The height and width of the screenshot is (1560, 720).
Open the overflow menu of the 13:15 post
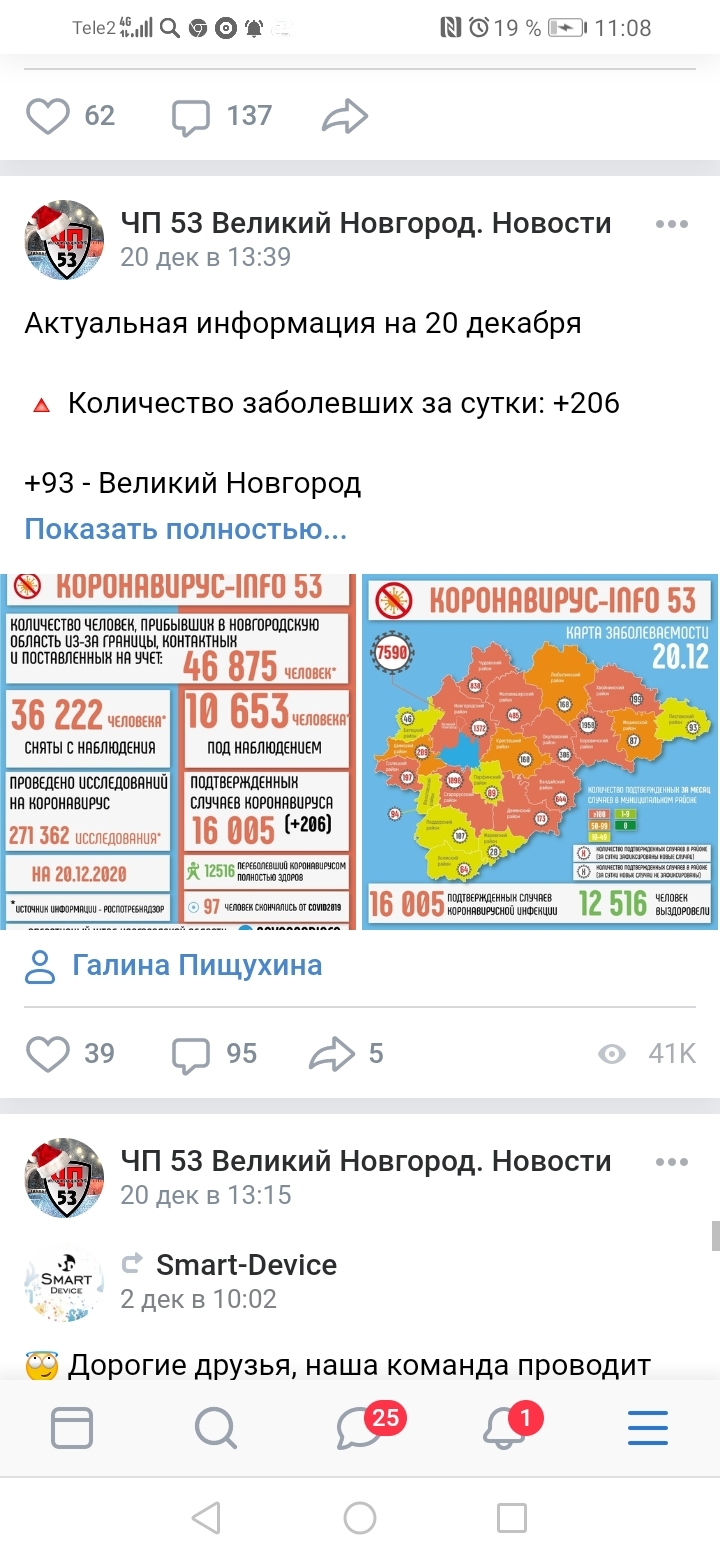pos(672,1162)
